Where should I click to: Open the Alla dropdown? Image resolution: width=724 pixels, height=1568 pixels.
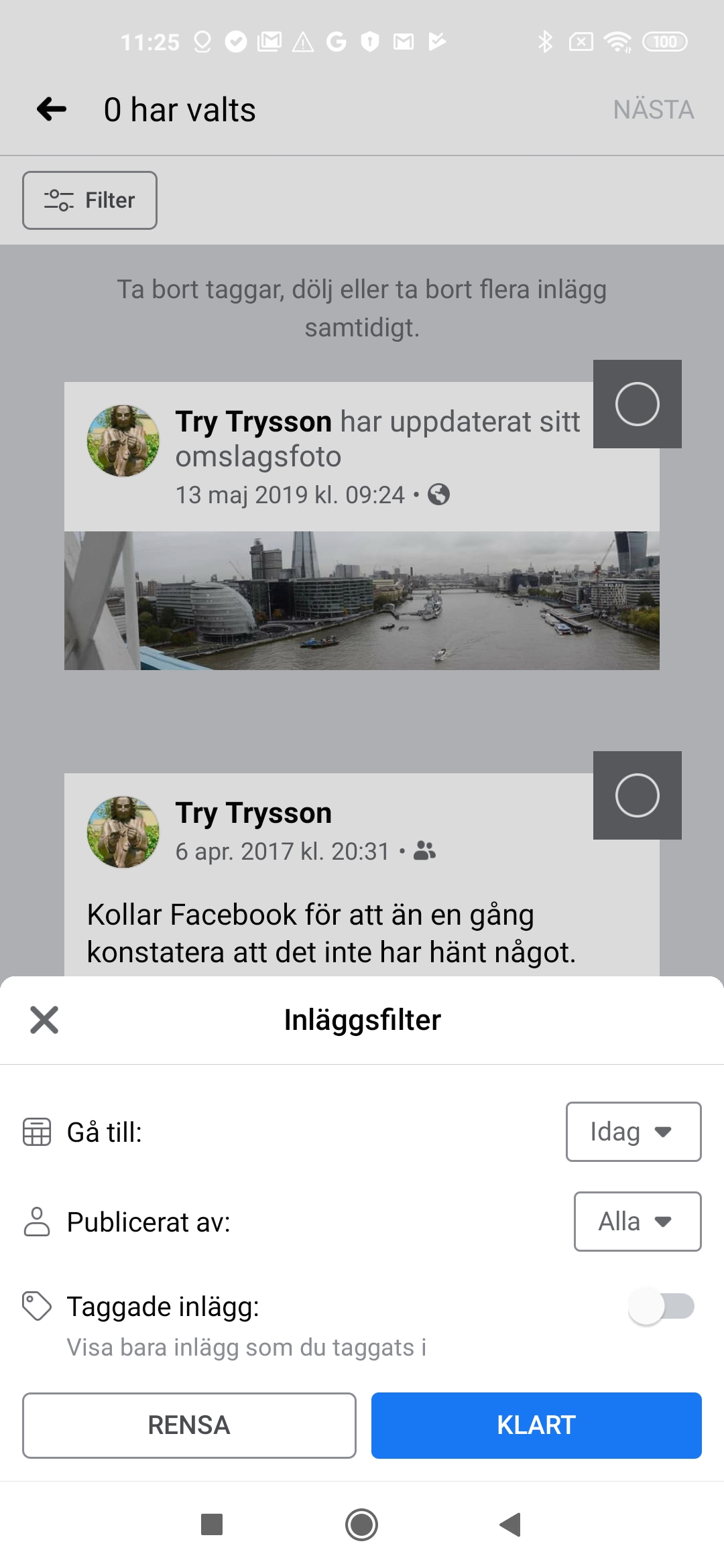636,1221
